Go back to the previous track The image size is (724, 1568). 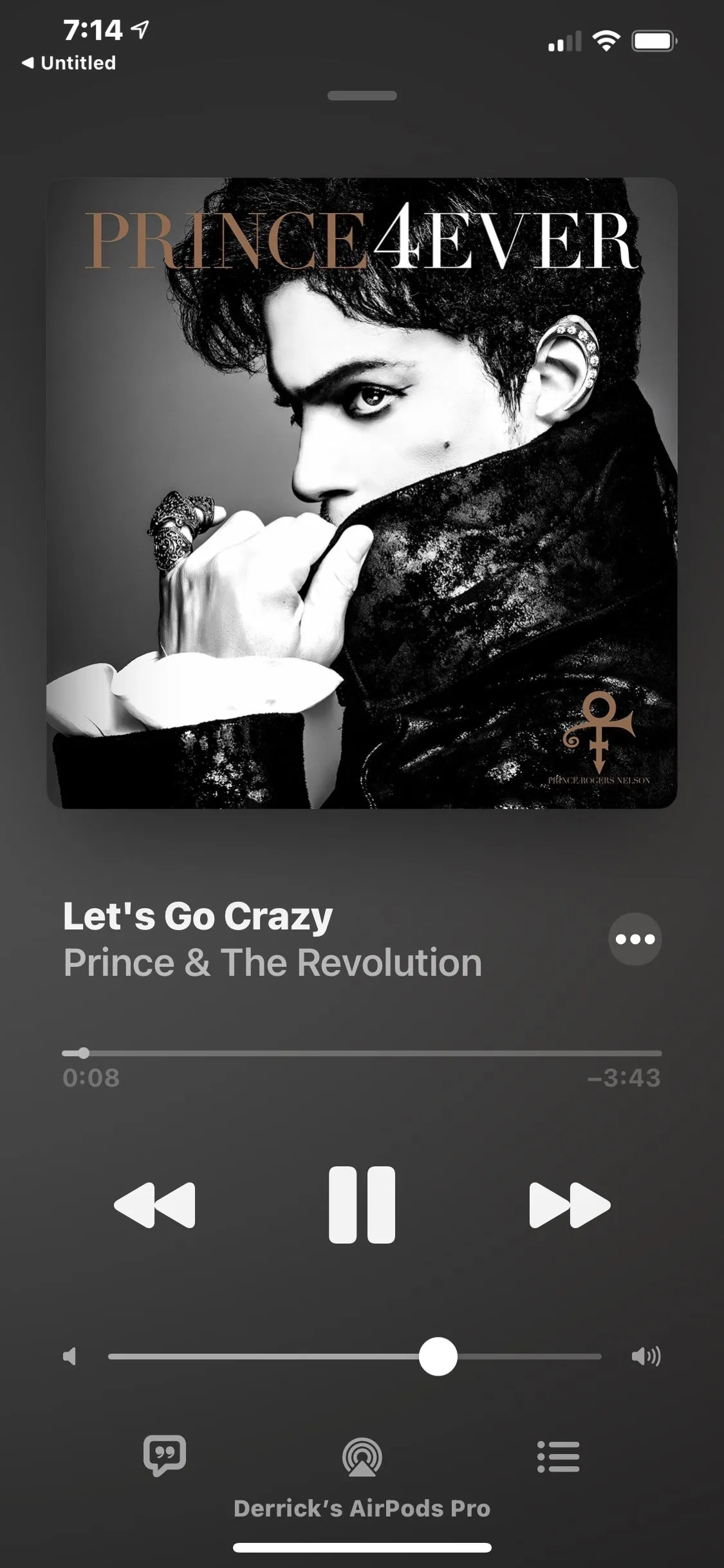(154, 1204)
